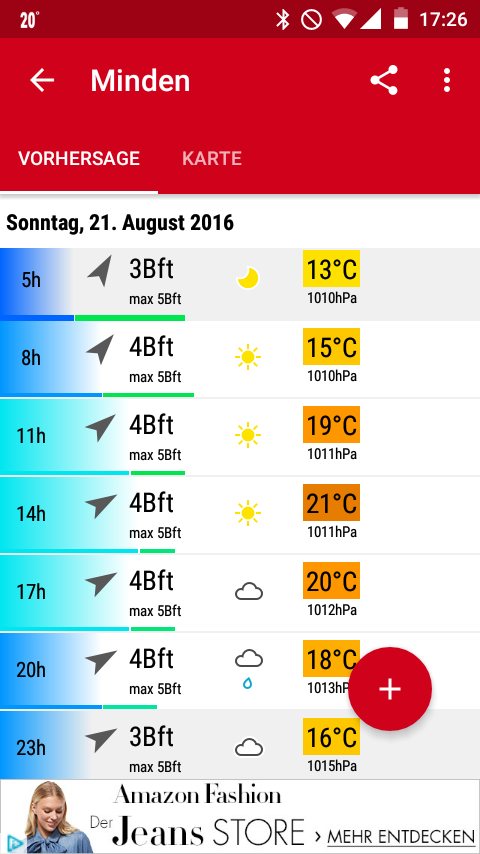Share the Minden forecast
The width and height of the screenshot is (480, 854).
(384, 81)
